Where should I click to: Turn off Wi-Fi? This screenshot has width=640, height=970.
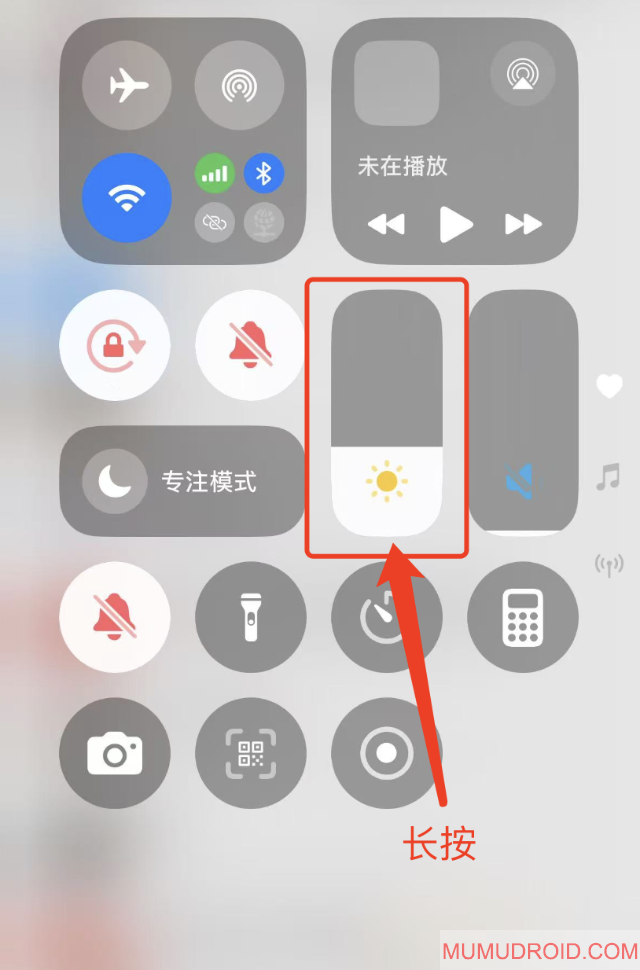point(126,198)
